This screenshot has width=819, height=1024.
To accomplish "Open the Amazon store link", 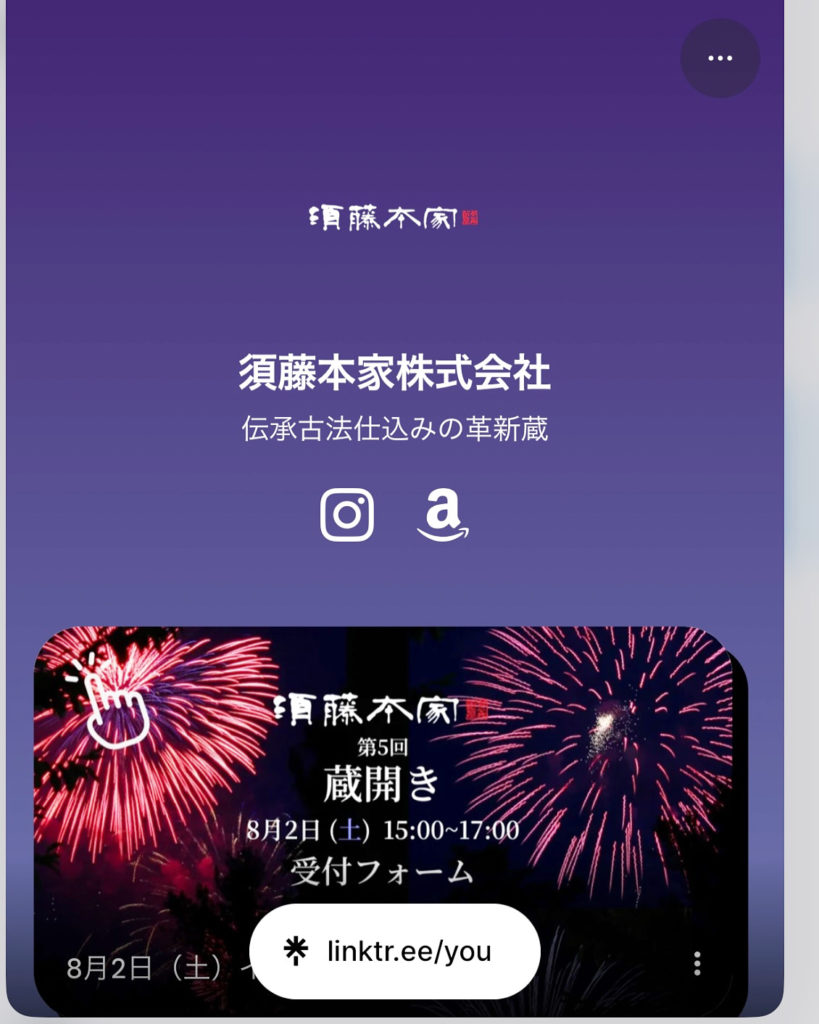I will point(442,516).
